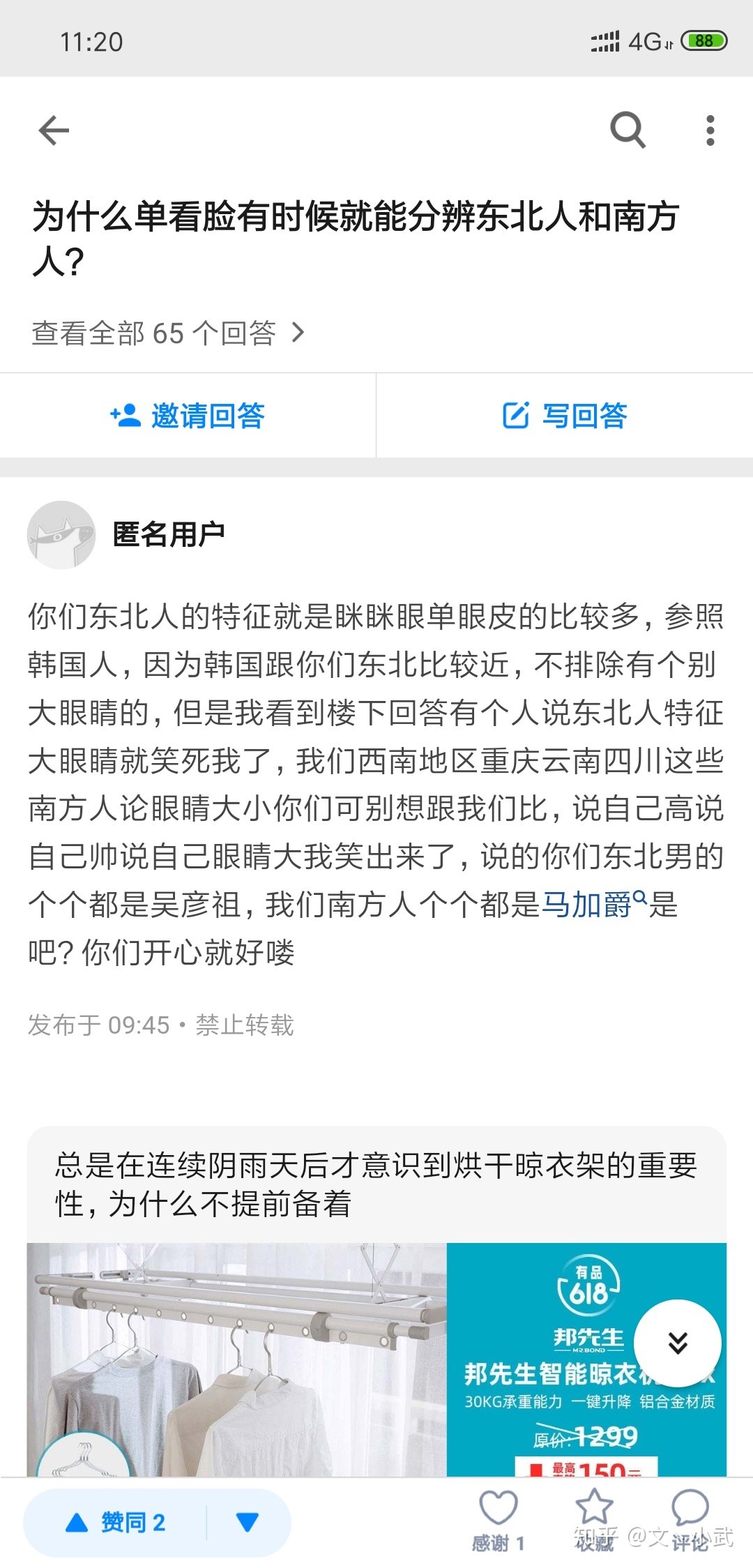Go back using the arrow icon
Screen dimensions: 753x1568
[54, 130]
